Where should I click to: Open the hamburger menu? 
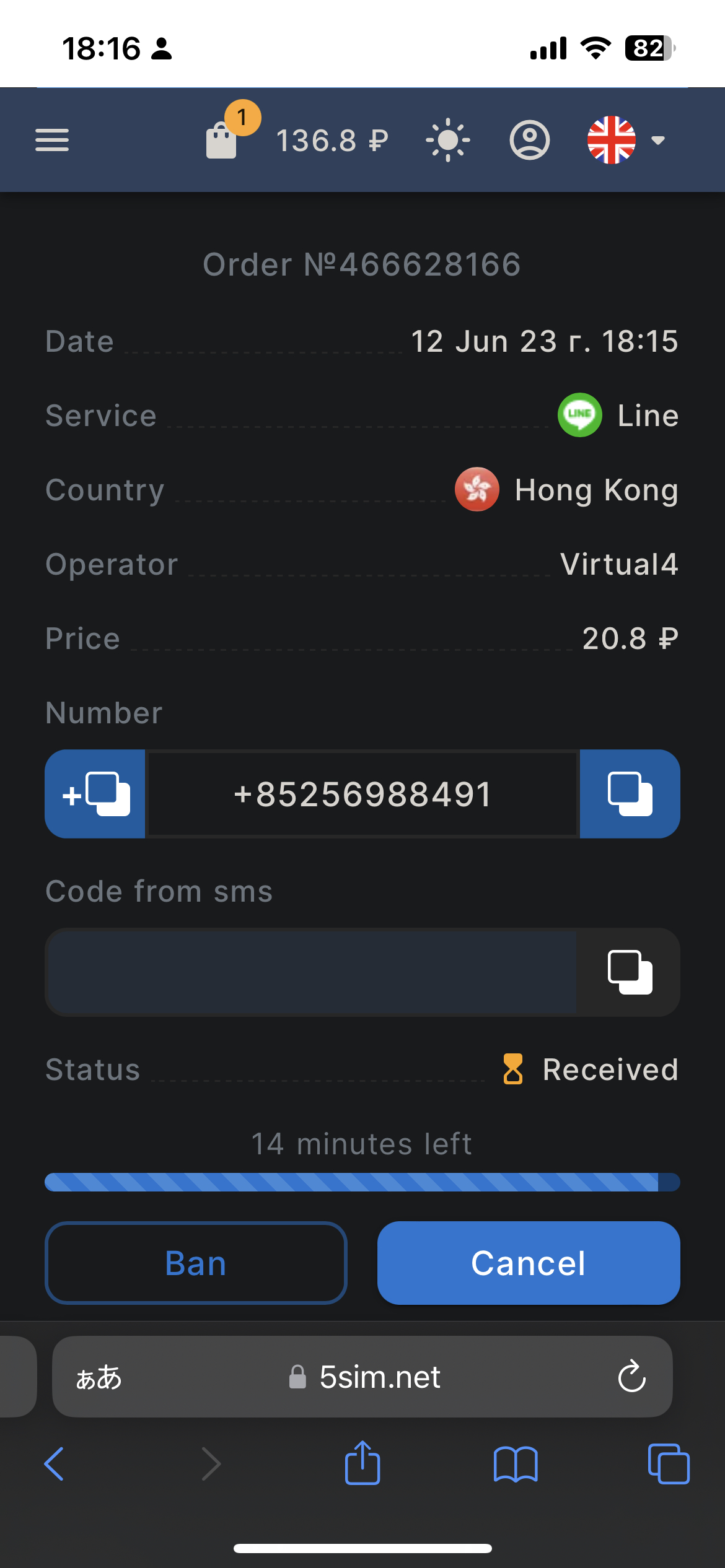[x=52, y=140]
